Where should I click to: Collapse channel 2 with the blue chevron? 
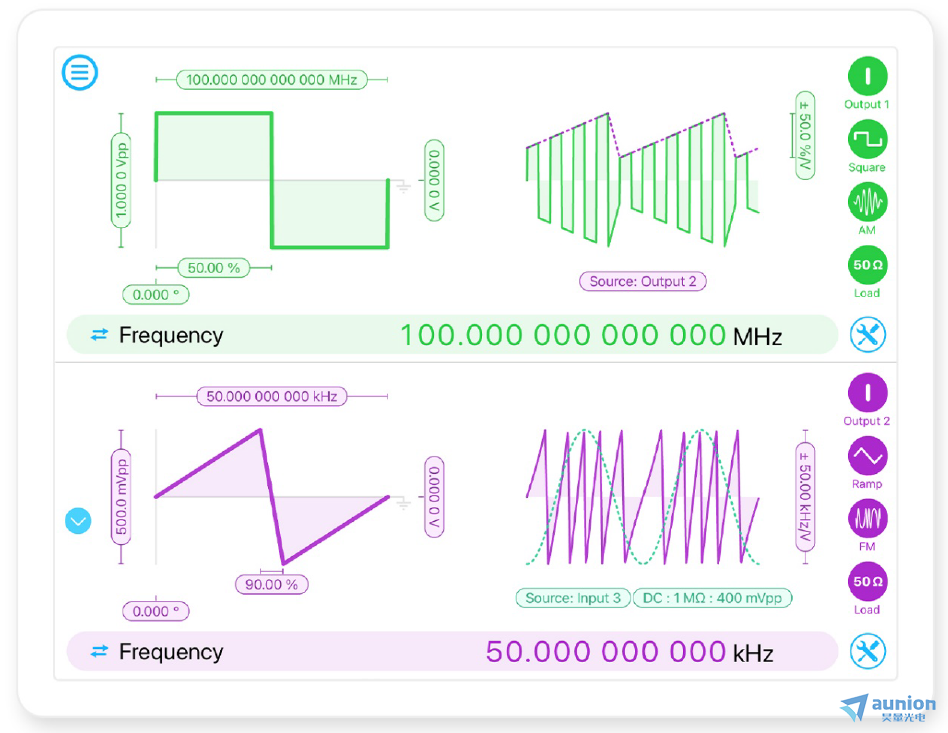coord(78,521)
